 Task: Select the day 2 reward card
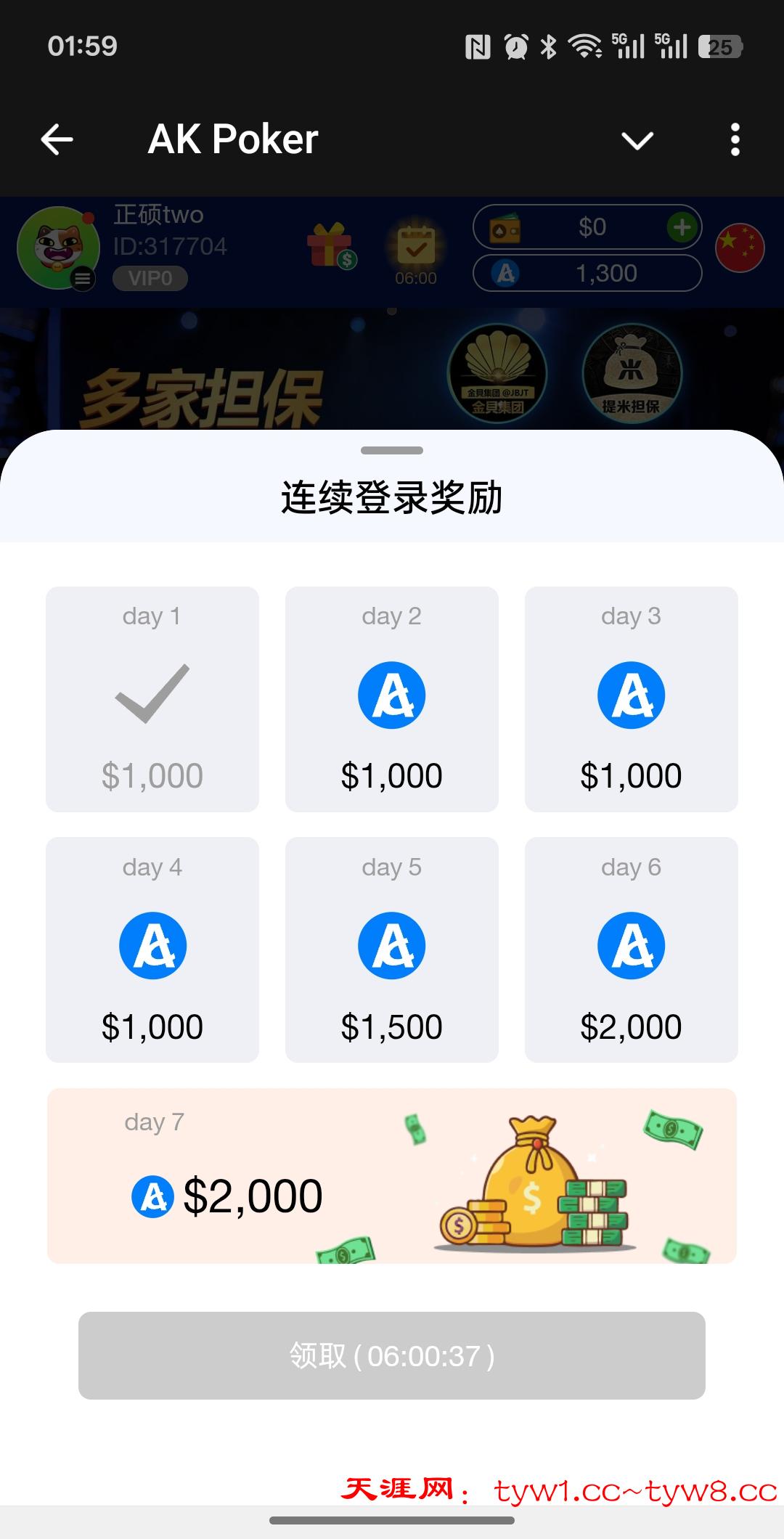pyautogui.click(x=392, y=699)
